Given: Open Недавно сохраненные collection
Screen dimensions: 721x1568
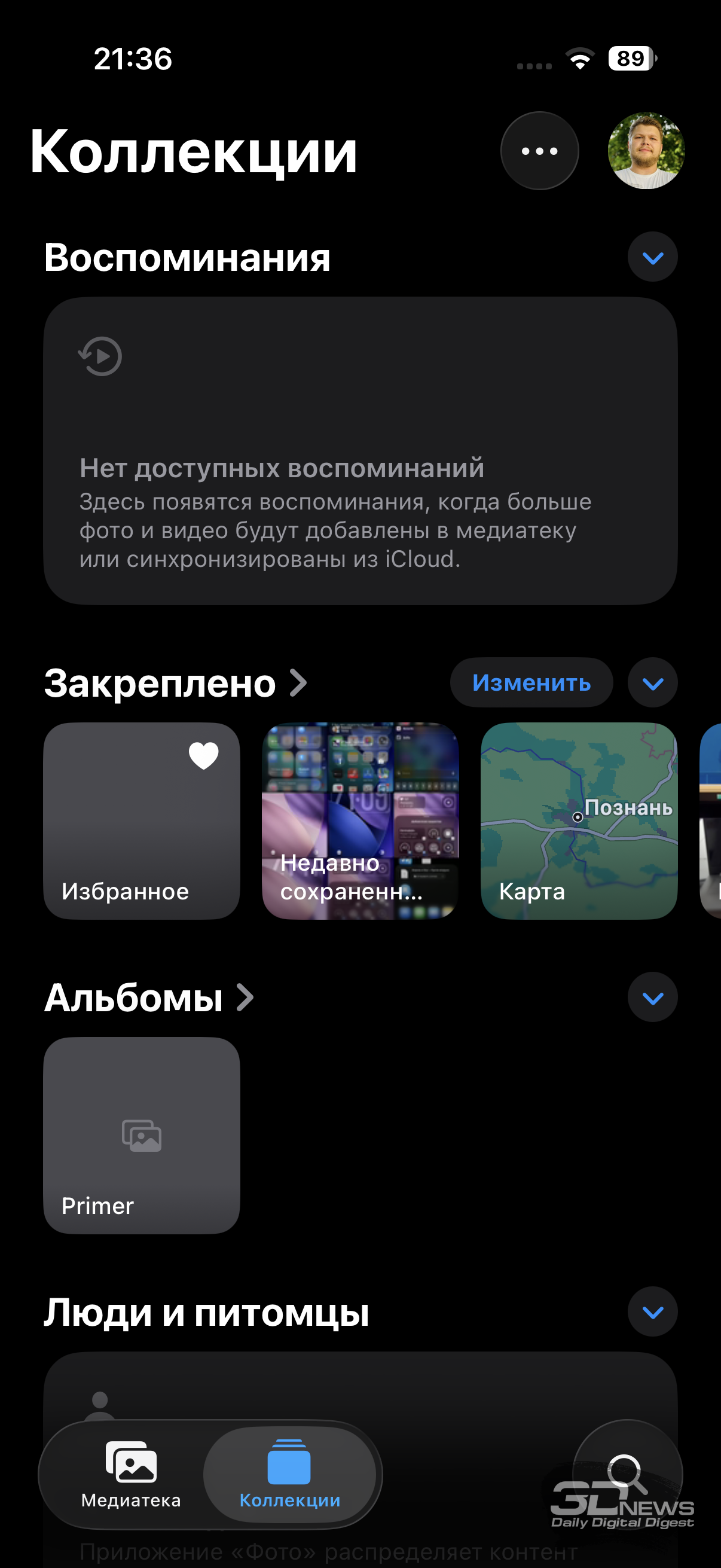Looking at the screenshot, I should point(359,820).
